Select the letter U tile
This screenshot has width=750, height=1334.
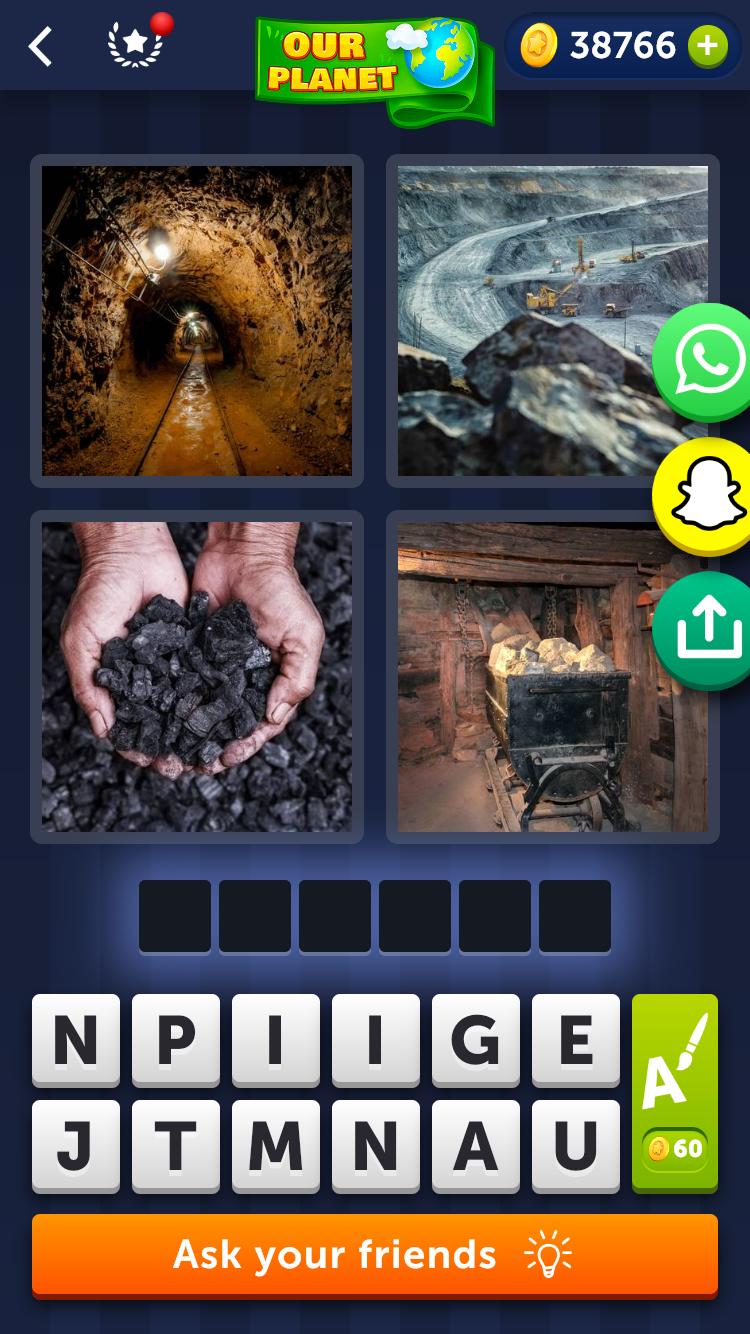pyautogui.click(x=576, y=1146)
